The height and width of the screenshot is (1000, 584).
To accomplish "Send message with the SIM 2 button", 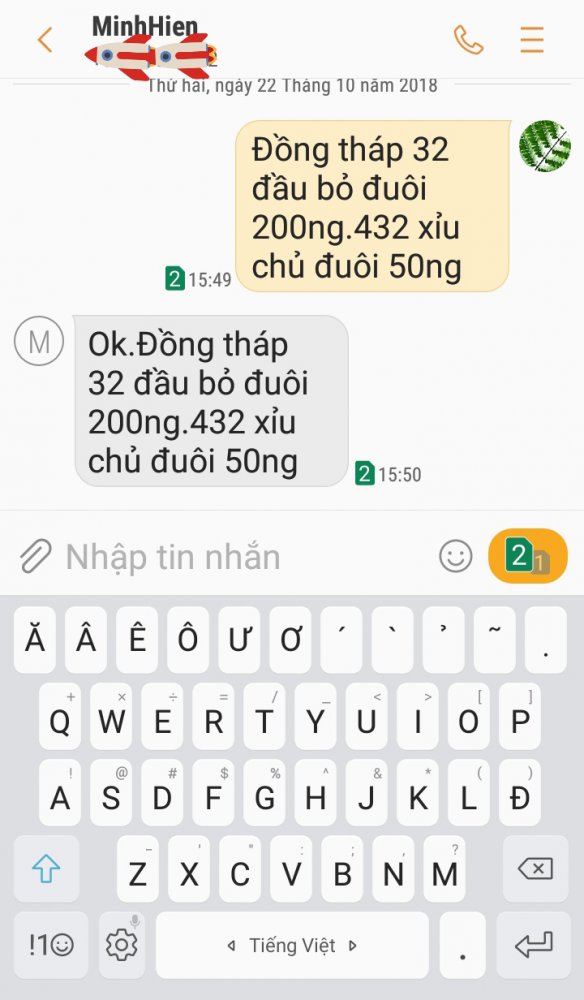I will coord(528,556).
